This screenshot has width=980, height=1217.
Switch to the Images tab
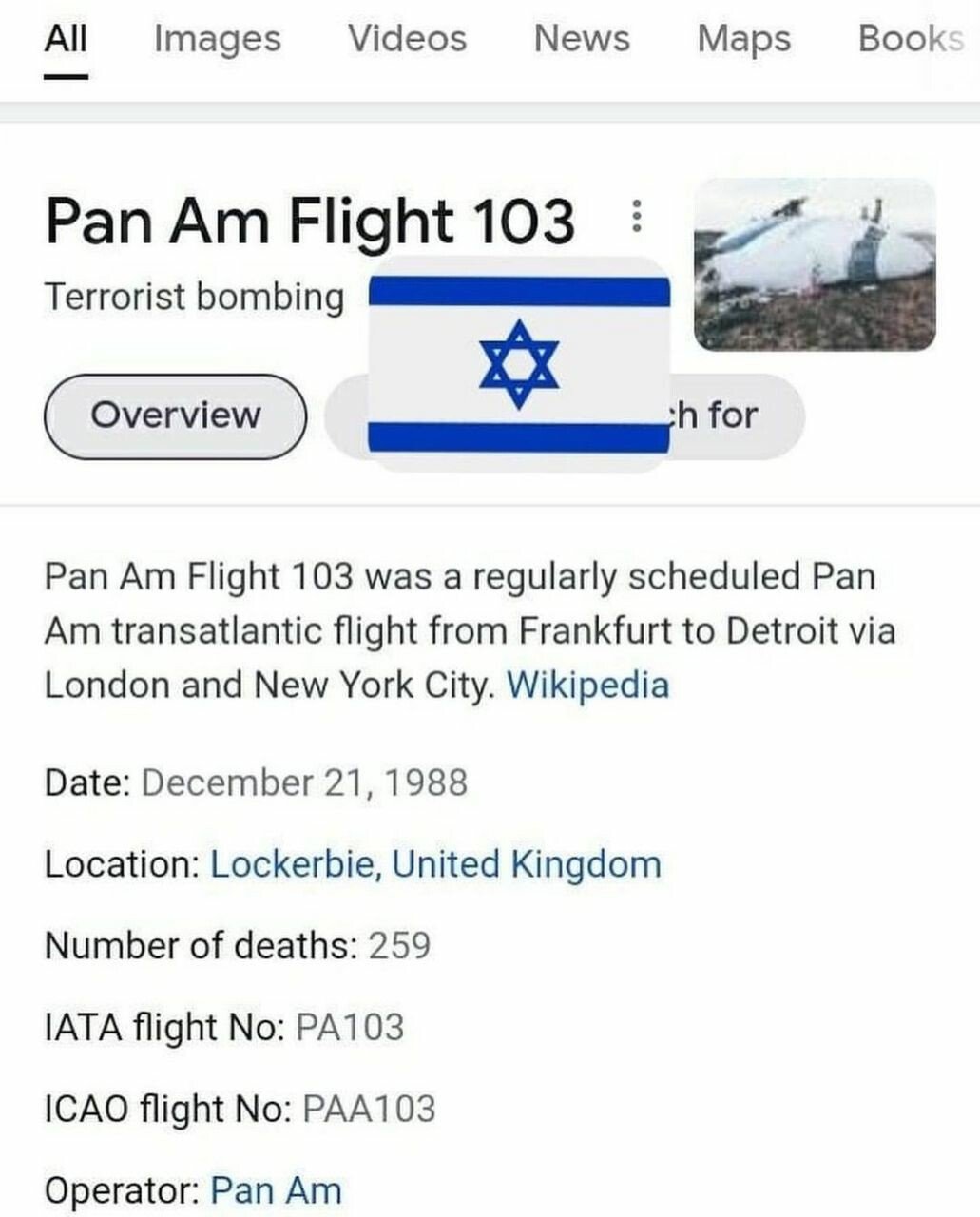(217, 39)
